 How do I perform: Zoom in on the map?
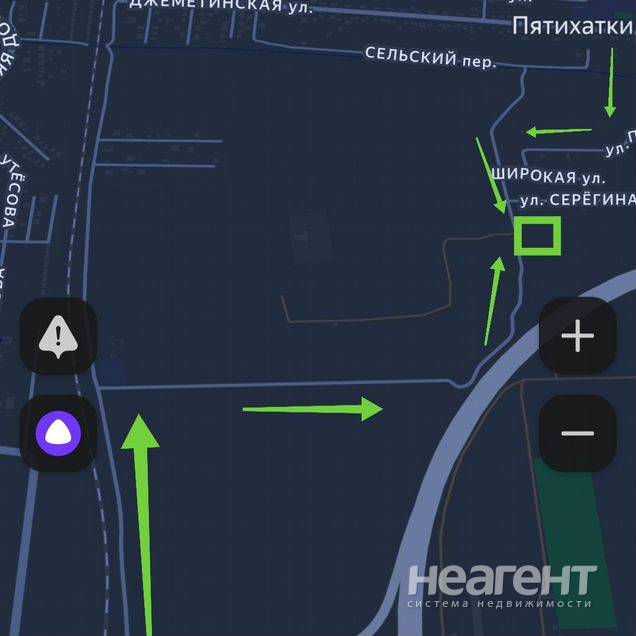pyautogui.click(x=577, y=337)
